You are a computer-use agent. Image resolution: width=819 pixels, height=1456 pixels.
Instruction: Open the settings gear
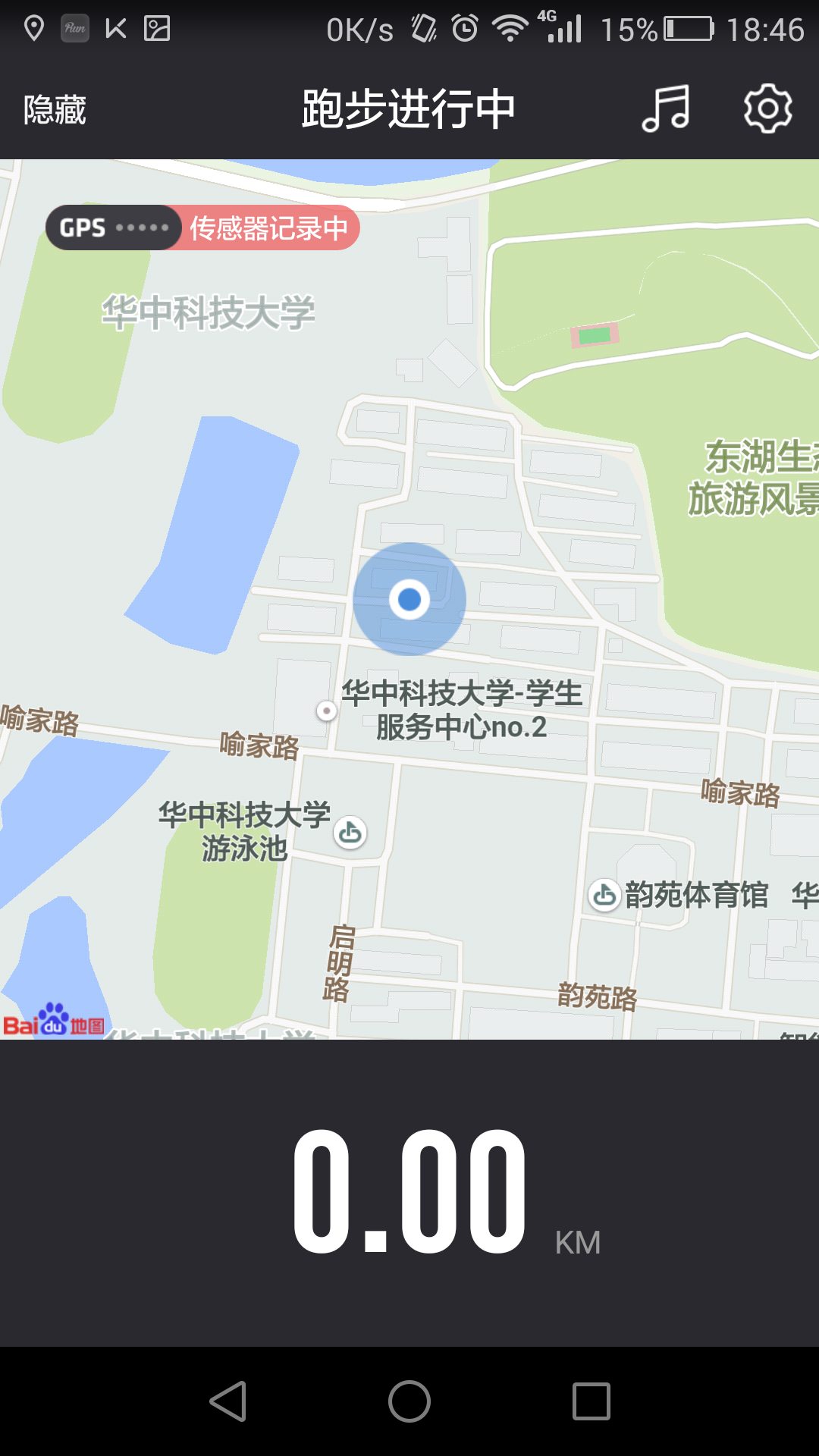[767, 108]
